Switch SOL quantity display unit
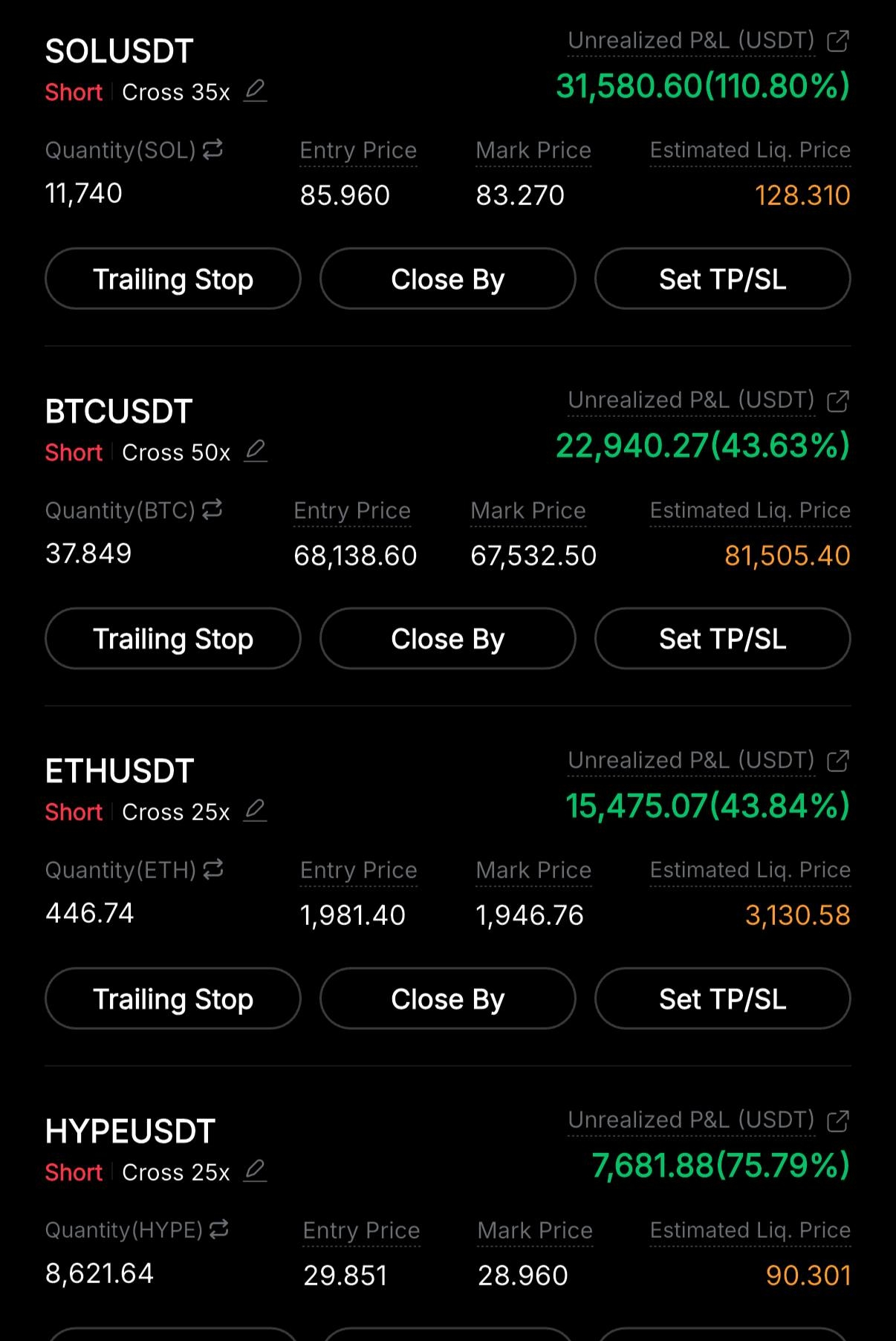 tap(213, 149)
